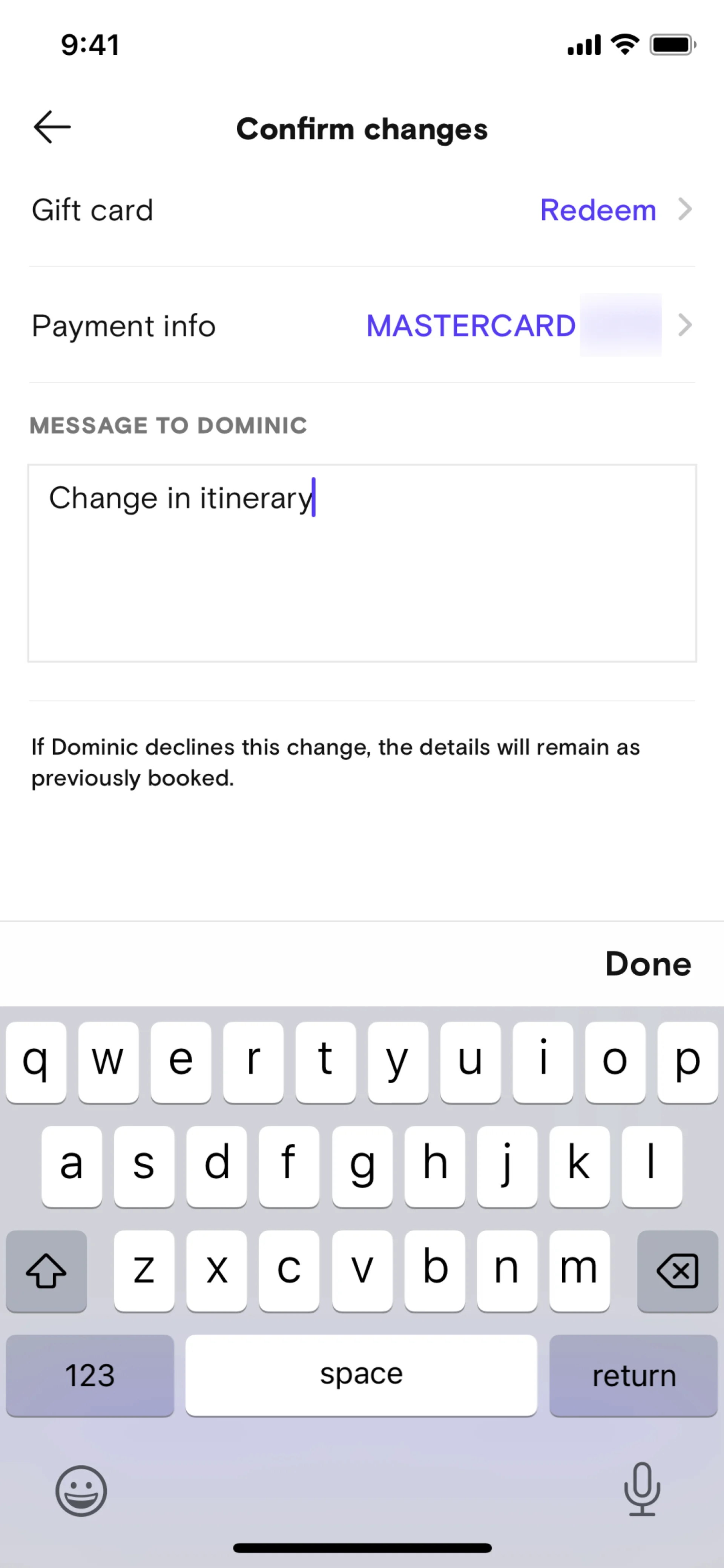This screenshot has width=724, height=1568.
Task: Tap Done above the keyboard
Action: click(647, 964)
